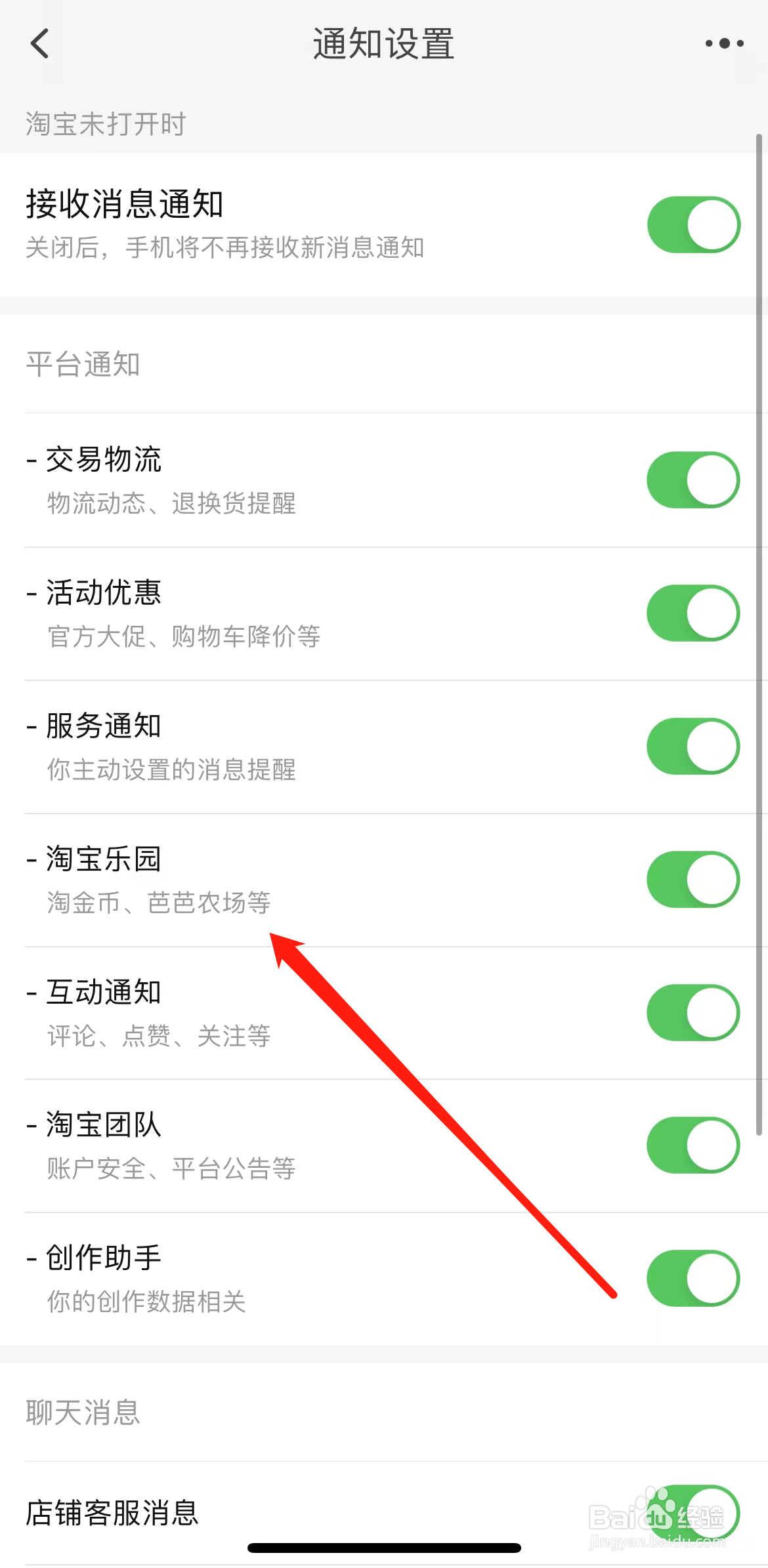Toggle off 接收消息通知 master switch
This screenshot has height=1568, width=768.
693,223
